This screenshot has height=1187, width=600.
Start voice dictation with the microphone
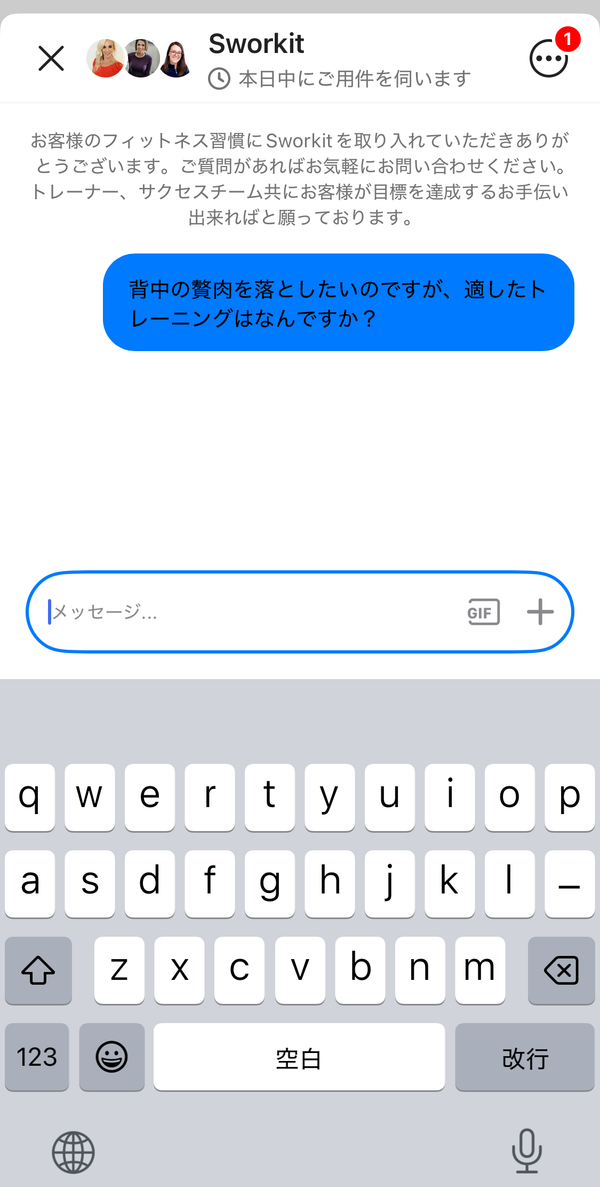click(527, 1151)
